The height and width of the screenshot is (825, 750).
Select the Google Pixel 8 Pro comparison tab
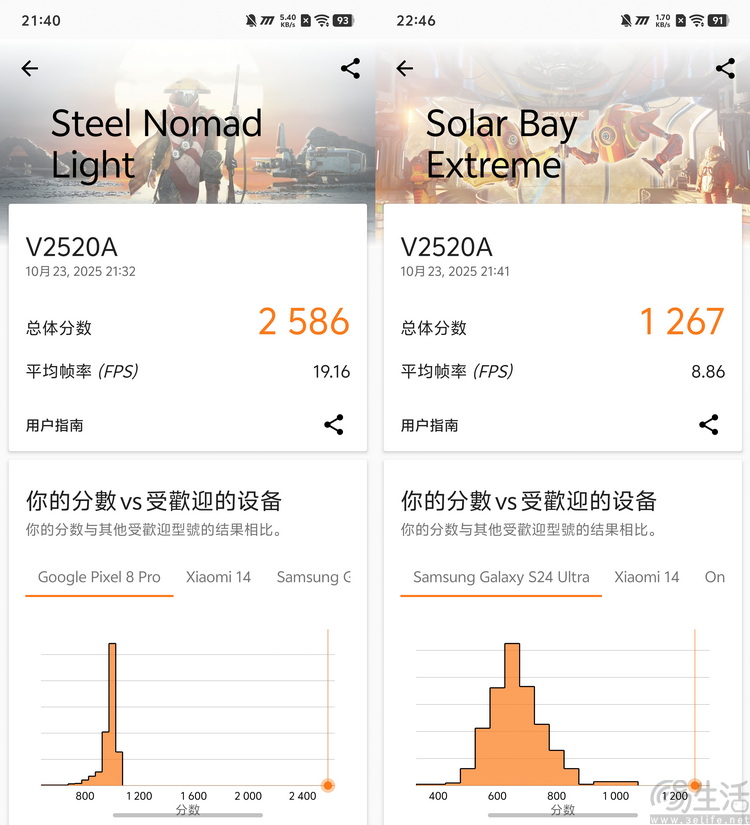pyautogui.click(x=99, y=577)
